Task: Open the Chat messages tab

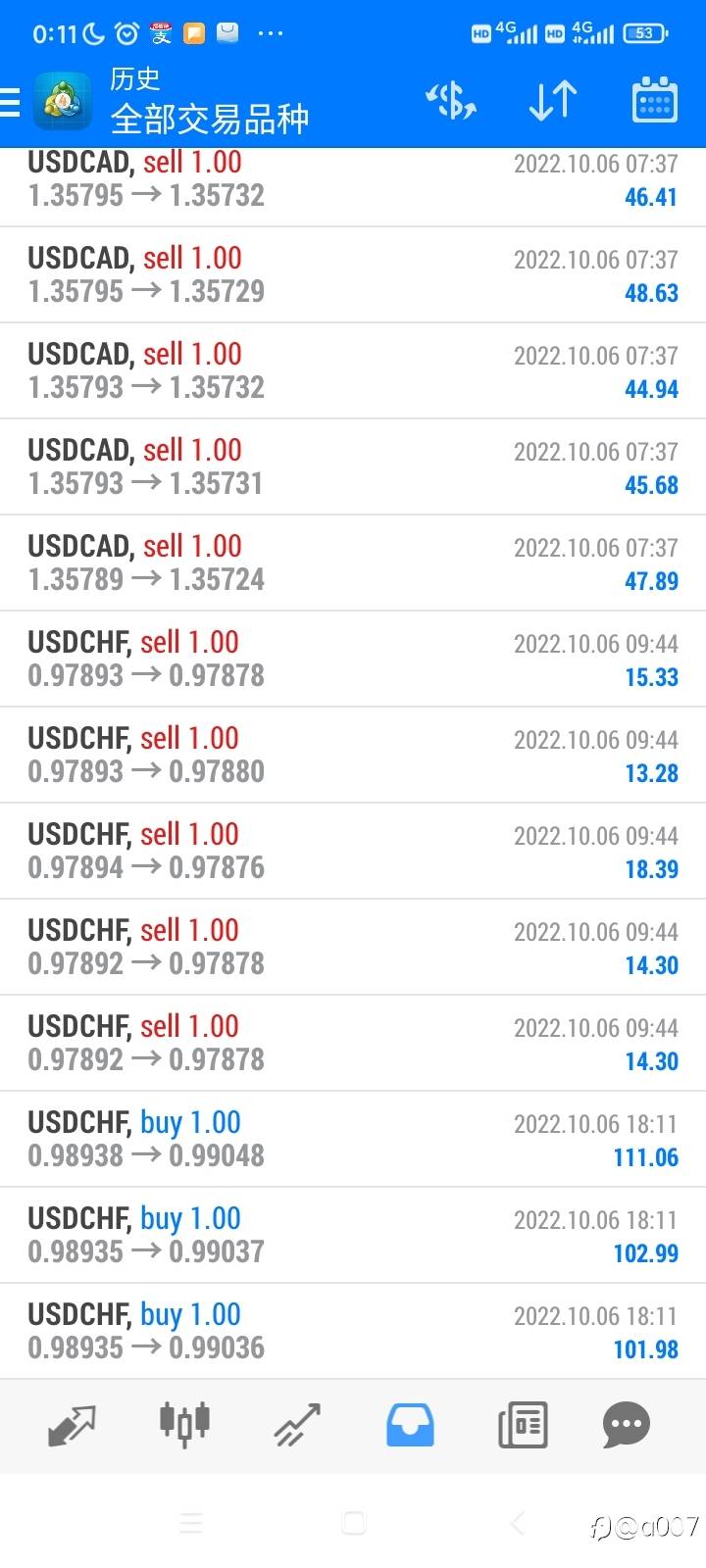Action: coord(627,1425)
